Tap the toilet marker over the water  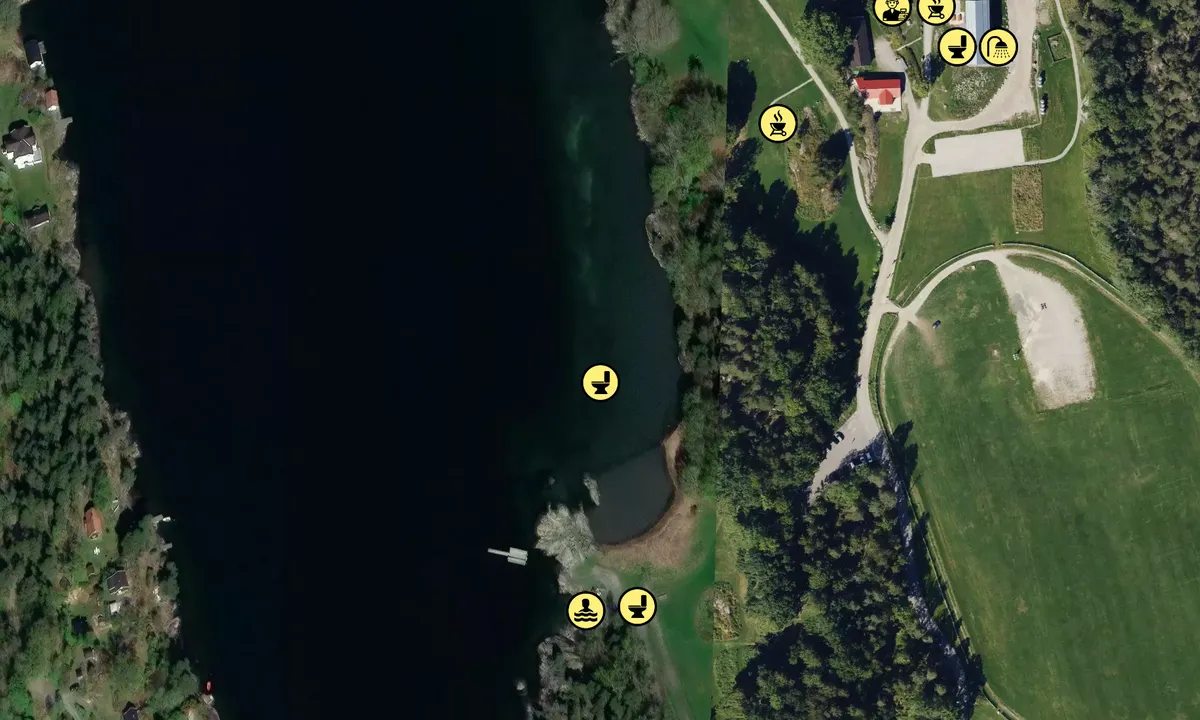600,382
